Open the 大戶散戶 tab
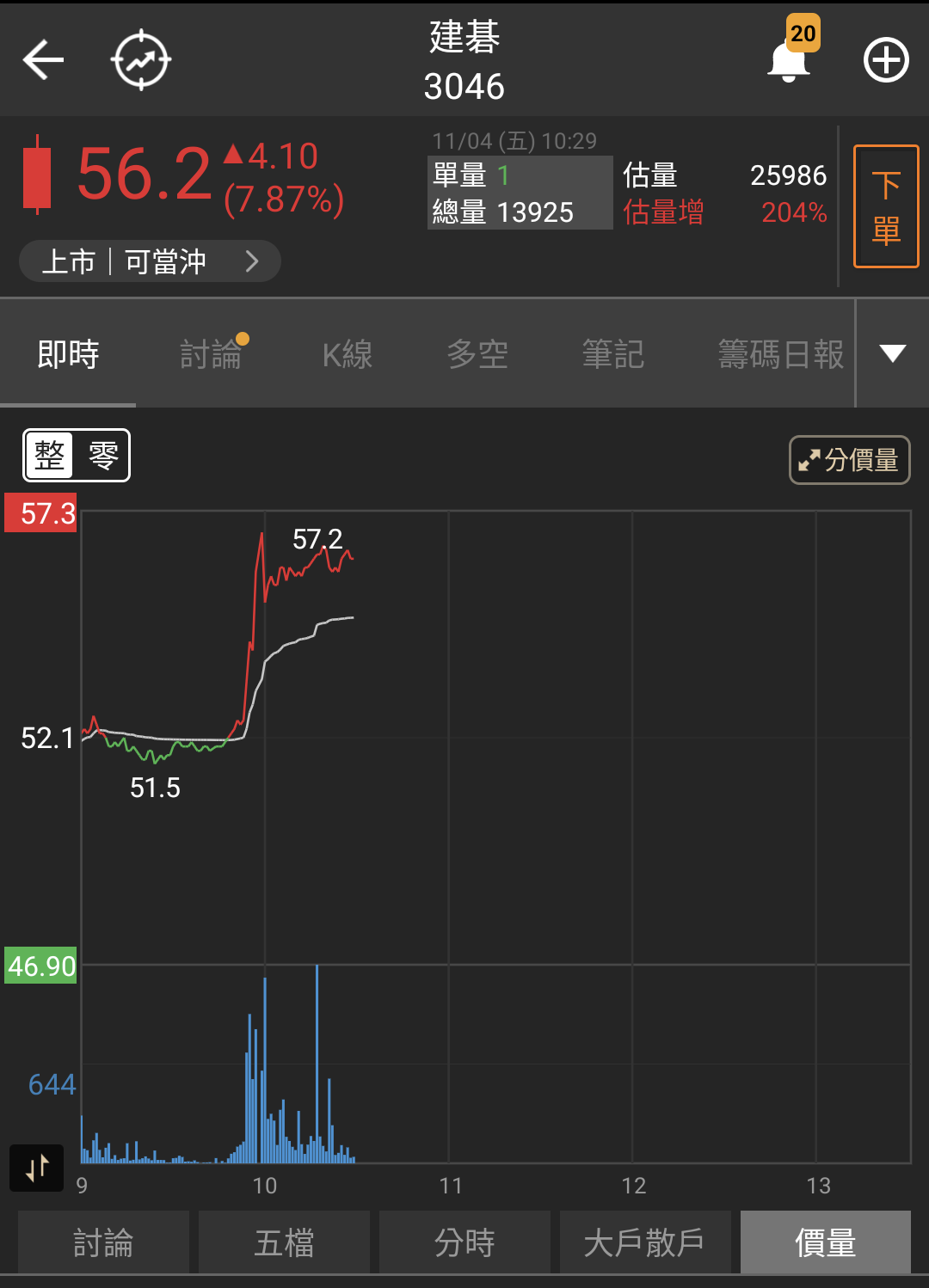The height and width of the screenshot is (1288, 929). pyautogui.click(x=645, y=1242)
